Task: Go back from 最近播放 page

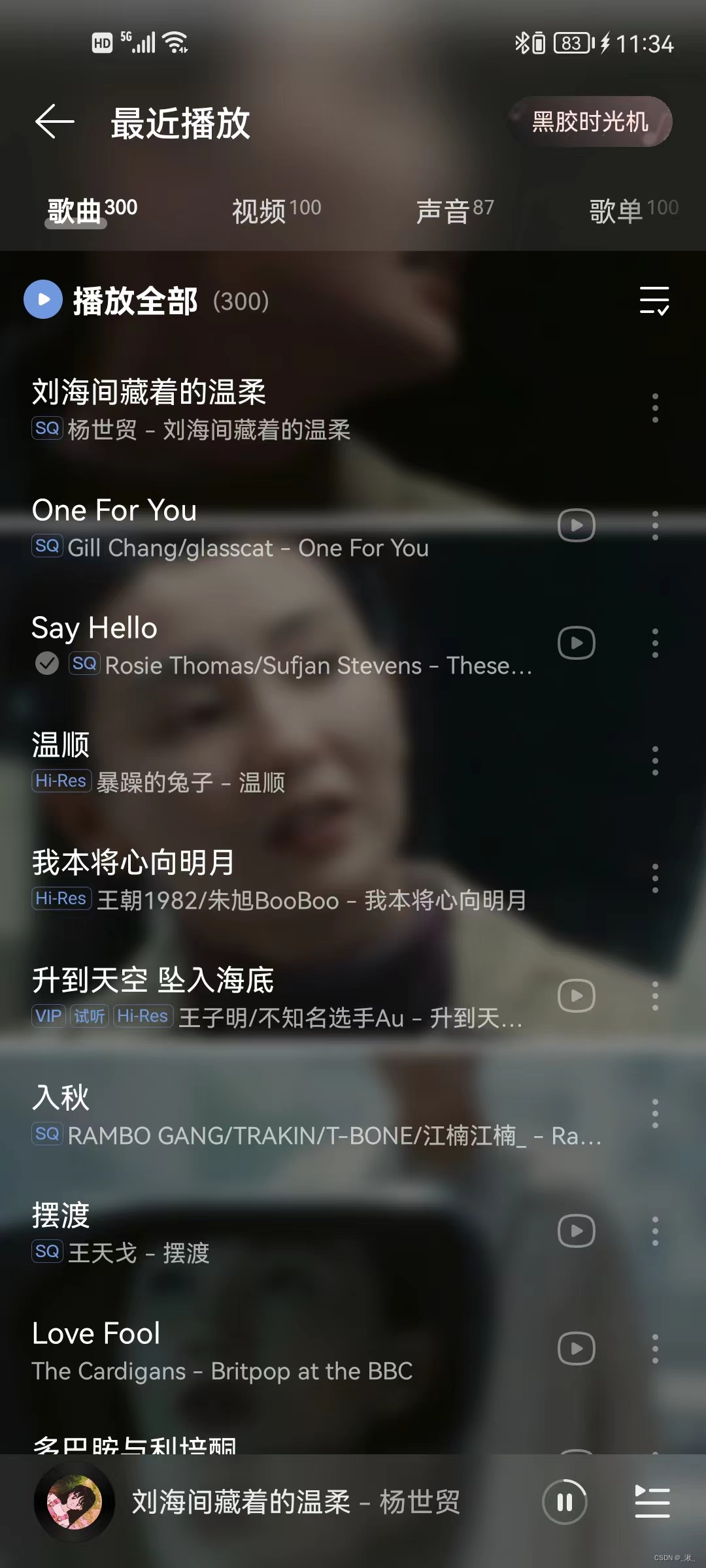Action: [54, 122]
